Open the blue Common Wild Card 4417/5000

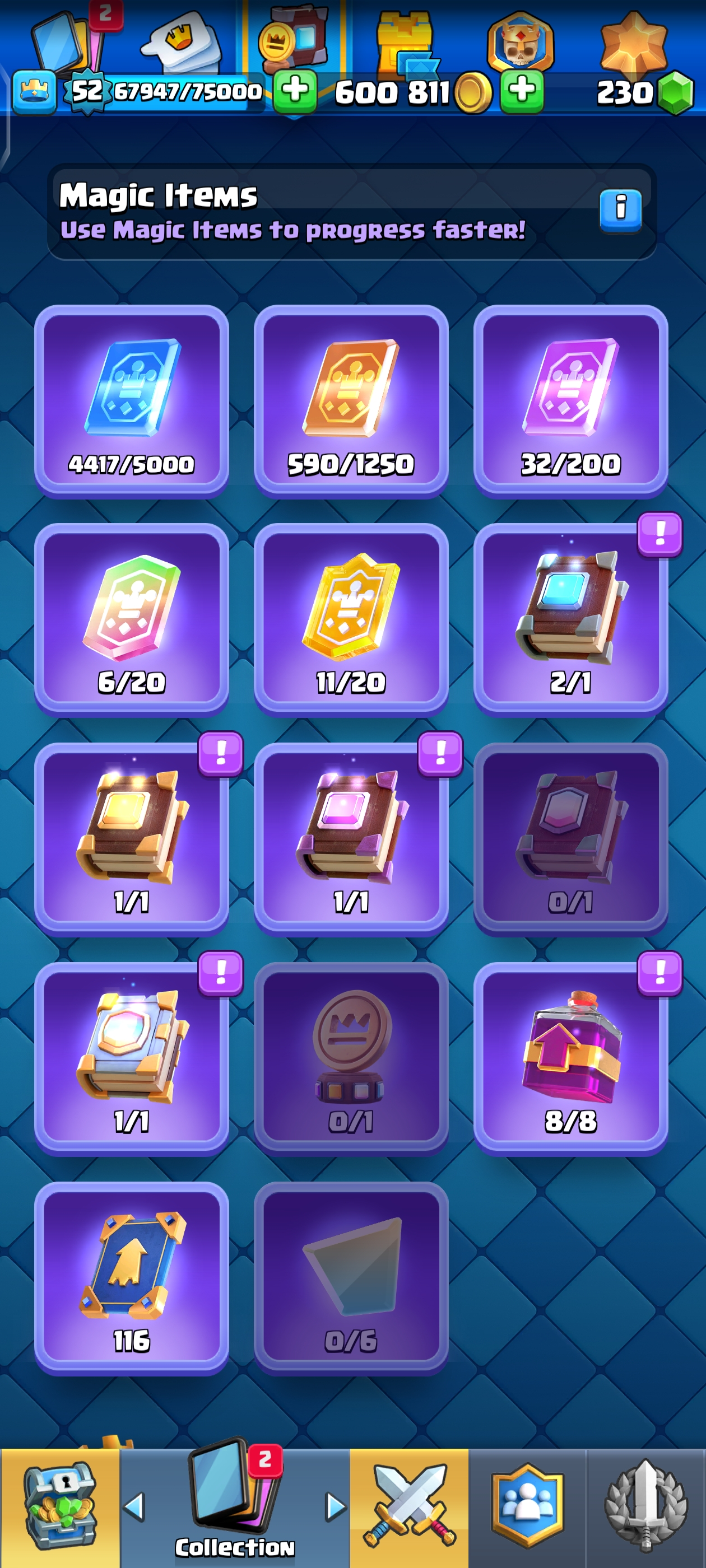pyautogui.click(x=132, y=400)
